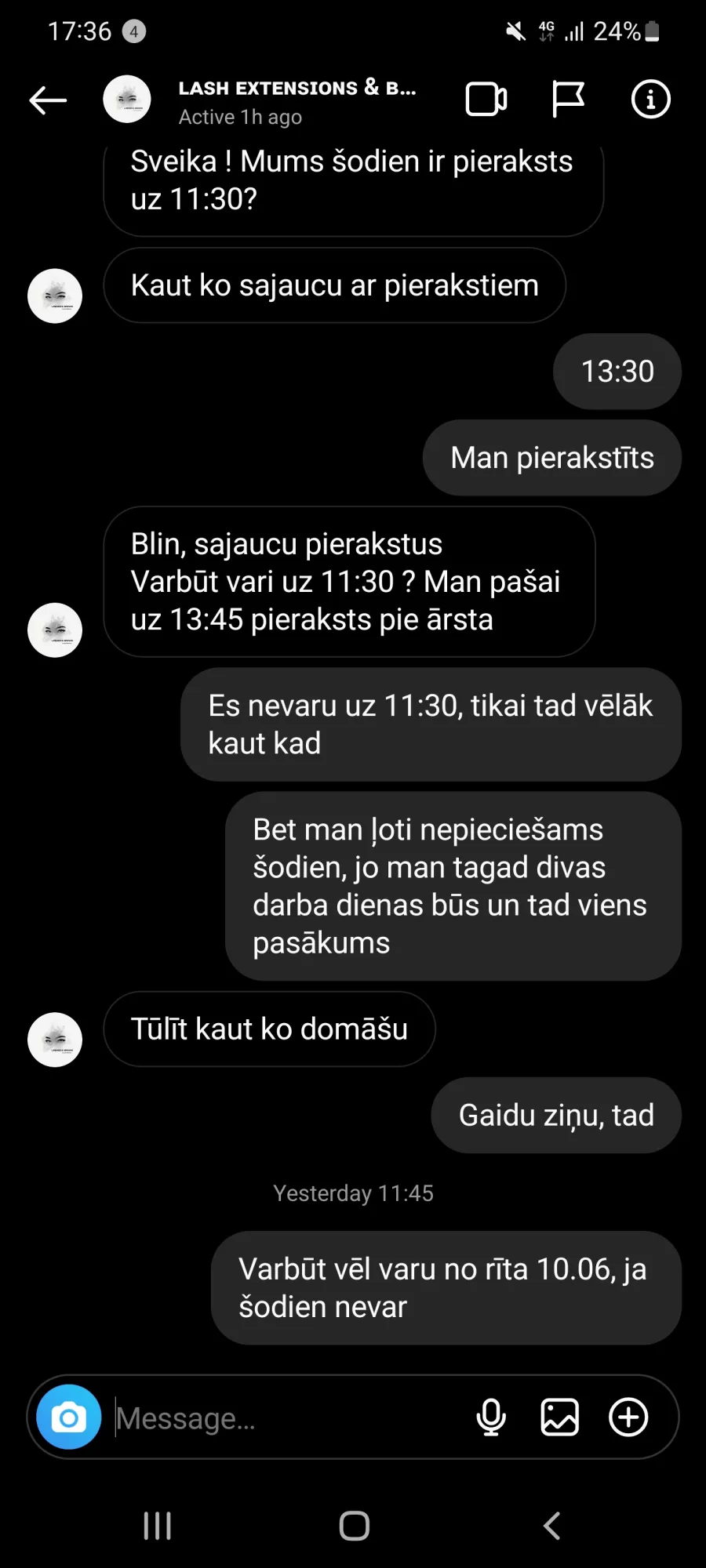Record a voice message with the microphone
The height and width of the screenshot is (1568, 706).
491,1417
